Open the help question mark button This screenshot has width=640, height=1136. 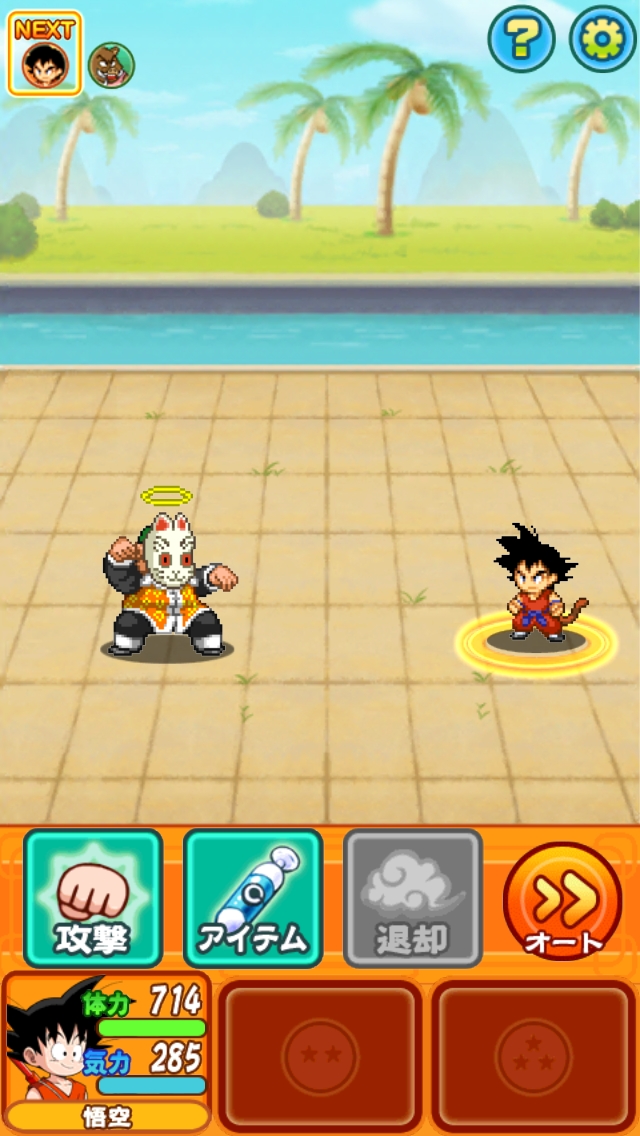[x=521, y=40]
